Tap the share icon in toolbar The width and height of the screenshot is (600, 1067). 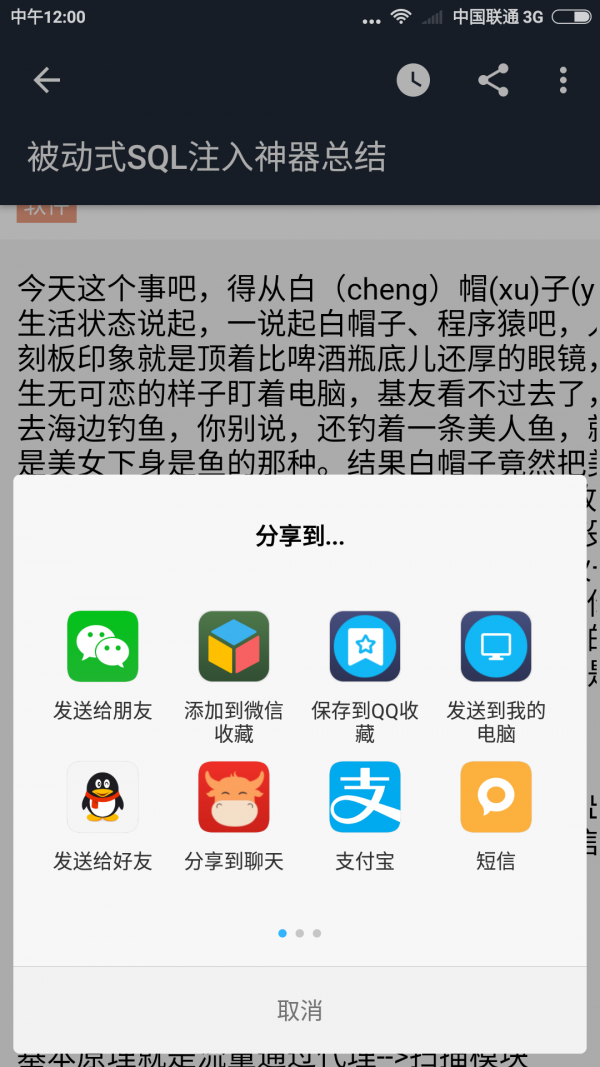(493, 81)
